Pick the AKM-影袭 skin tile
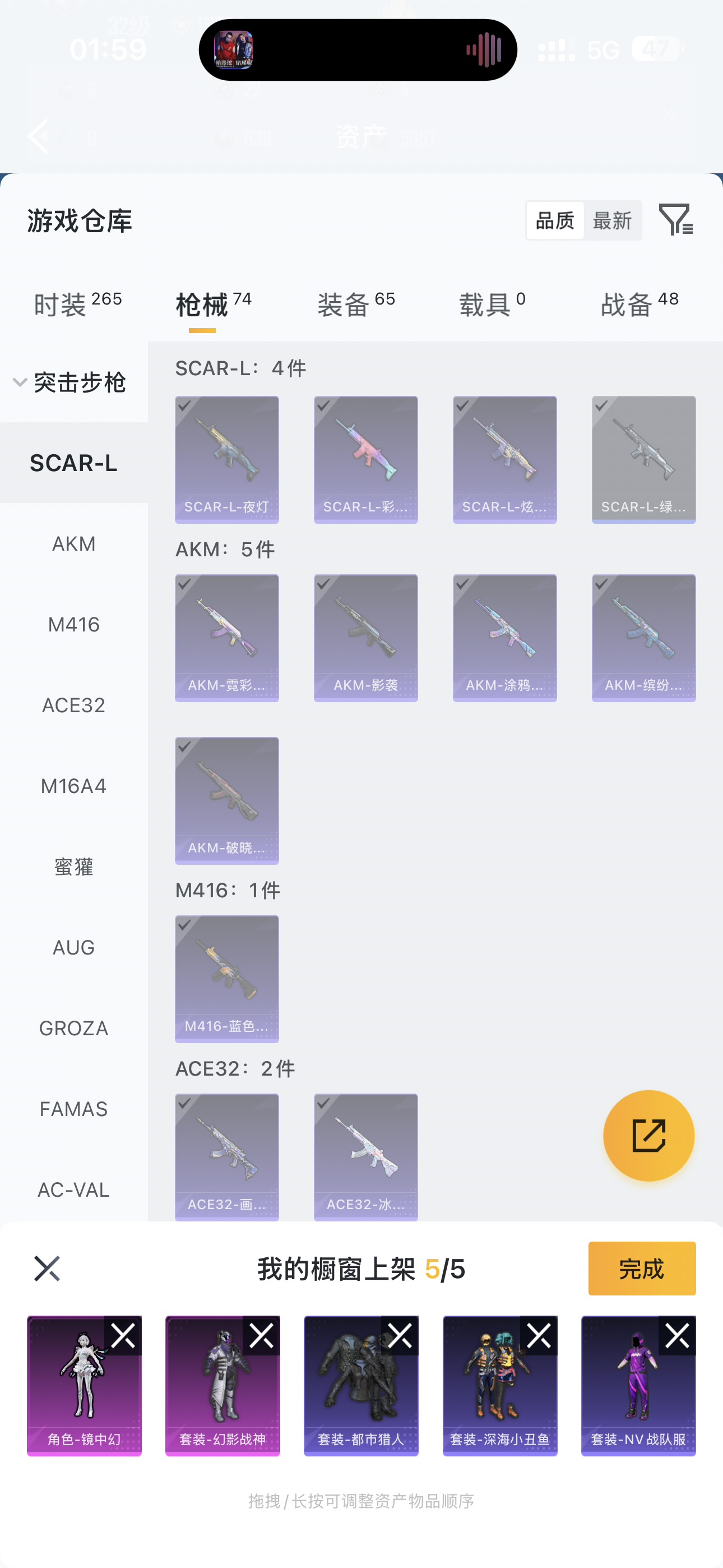Viewport: 723px width, 1568px height. (366, 638)
